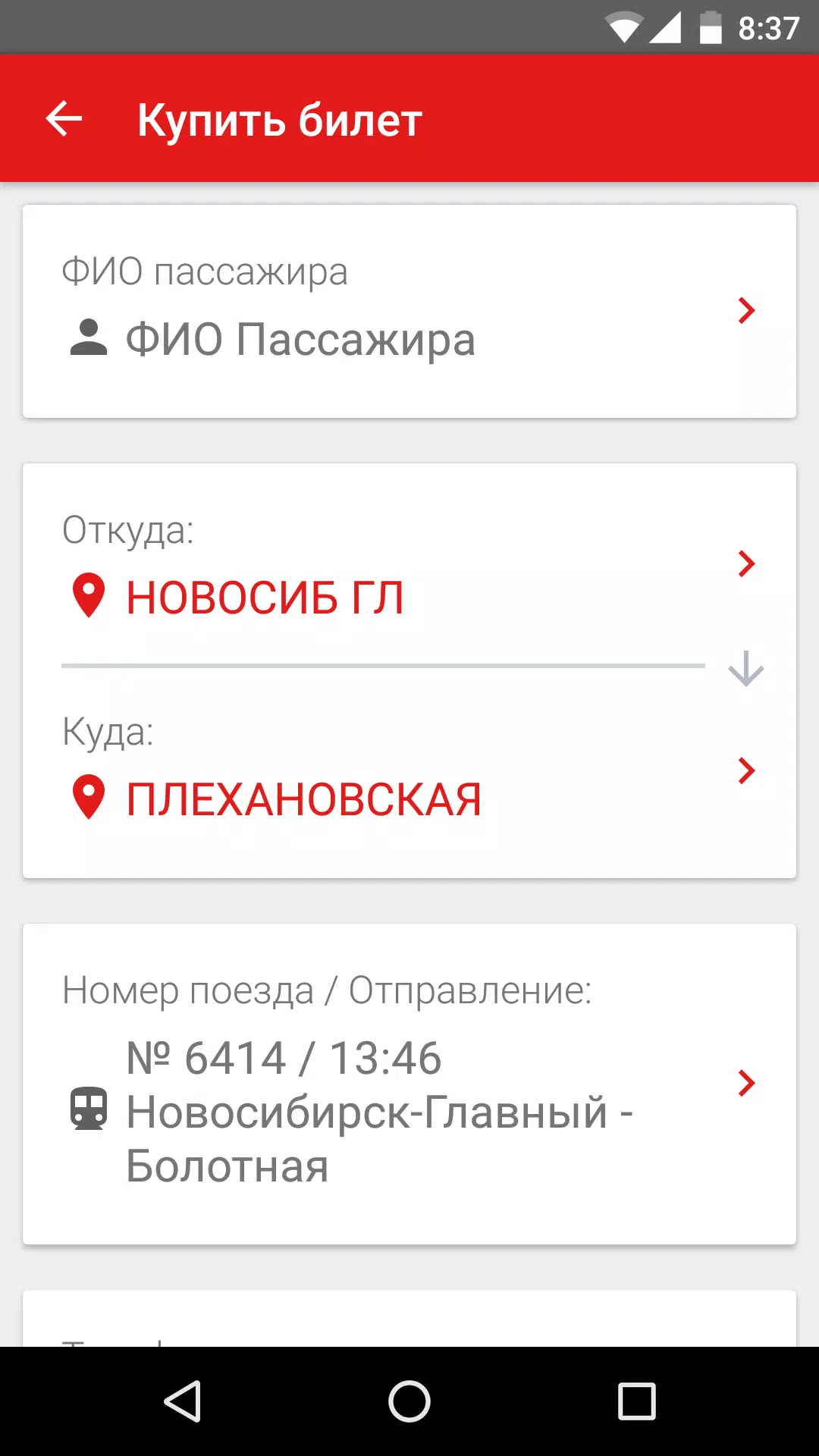This screenshot has width=819, height=1456.
Task: Open the Откуда station chevron
Action: point(748,563)
